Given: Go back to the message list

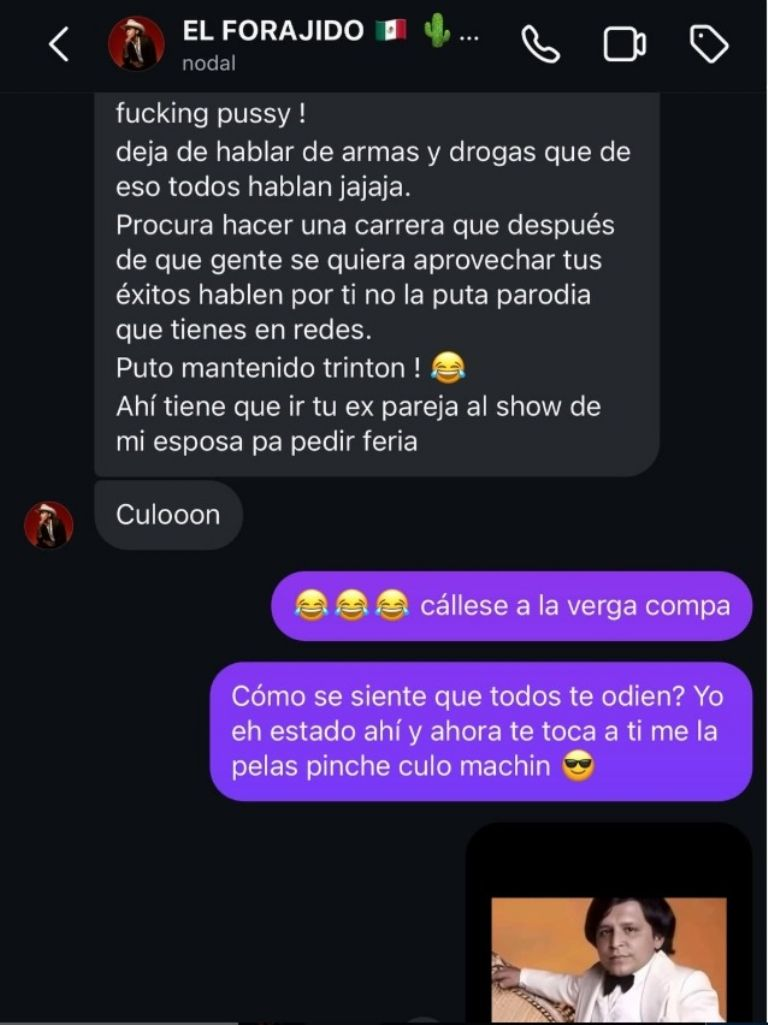Looking at the screenshot, I should [x=59, y=44].
